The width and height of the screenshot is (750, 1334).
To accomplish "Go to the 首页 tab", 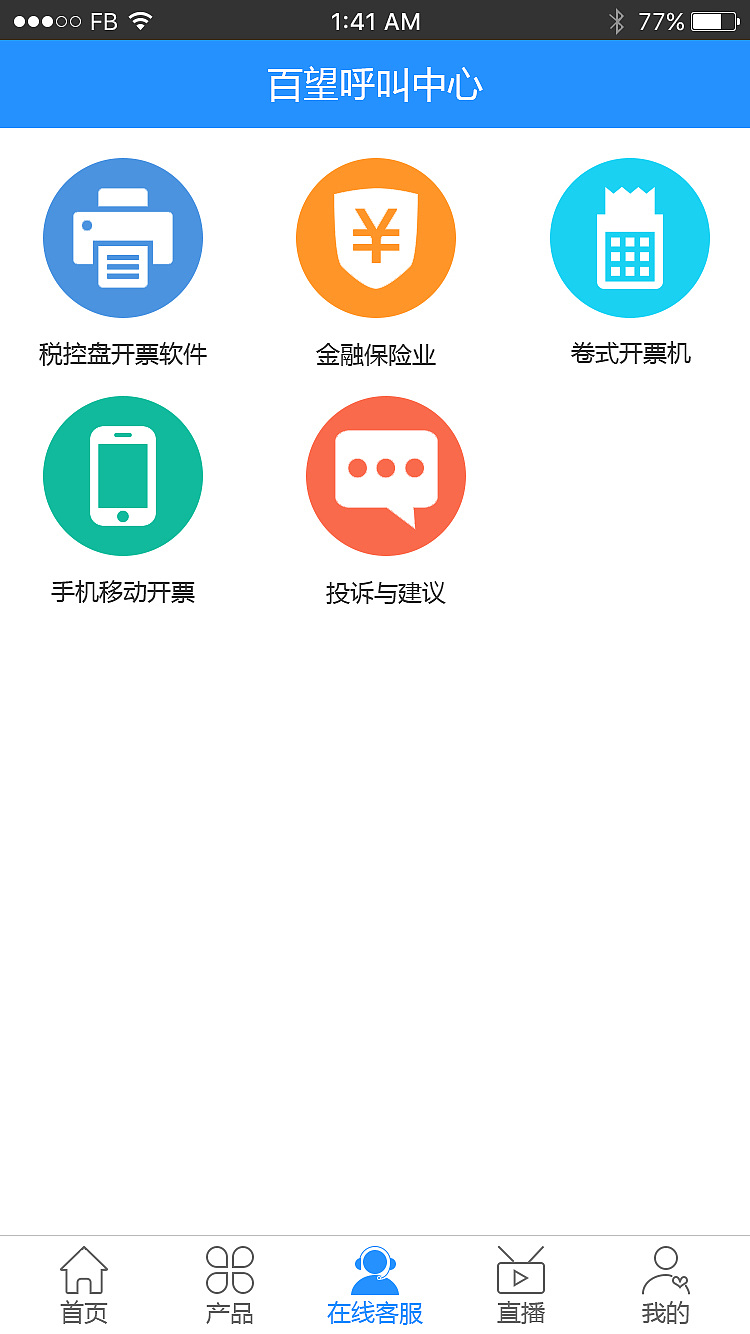I will (x=84, y=1286).
